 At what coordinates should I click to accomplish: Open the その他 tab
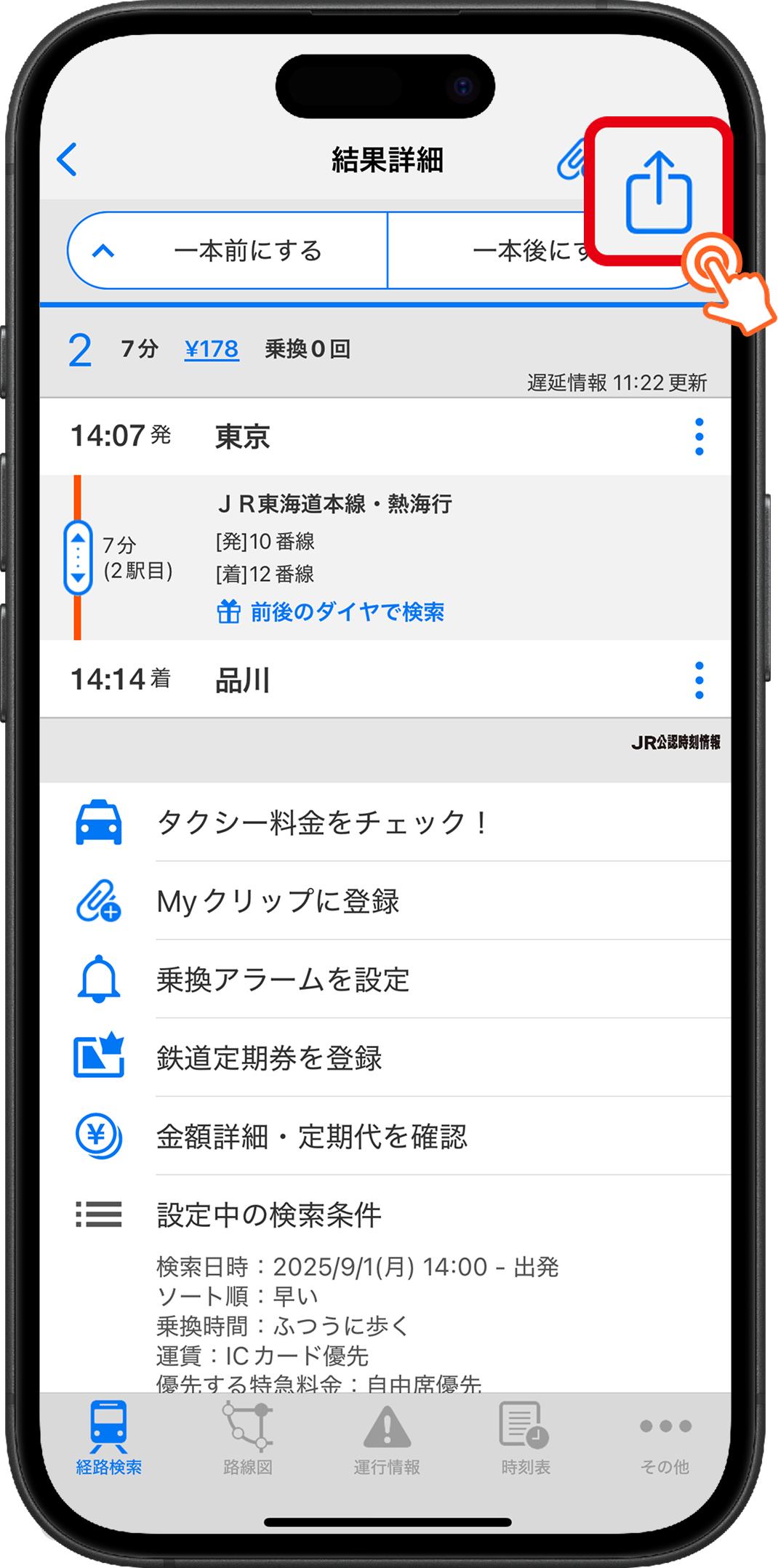point(665,1438)
